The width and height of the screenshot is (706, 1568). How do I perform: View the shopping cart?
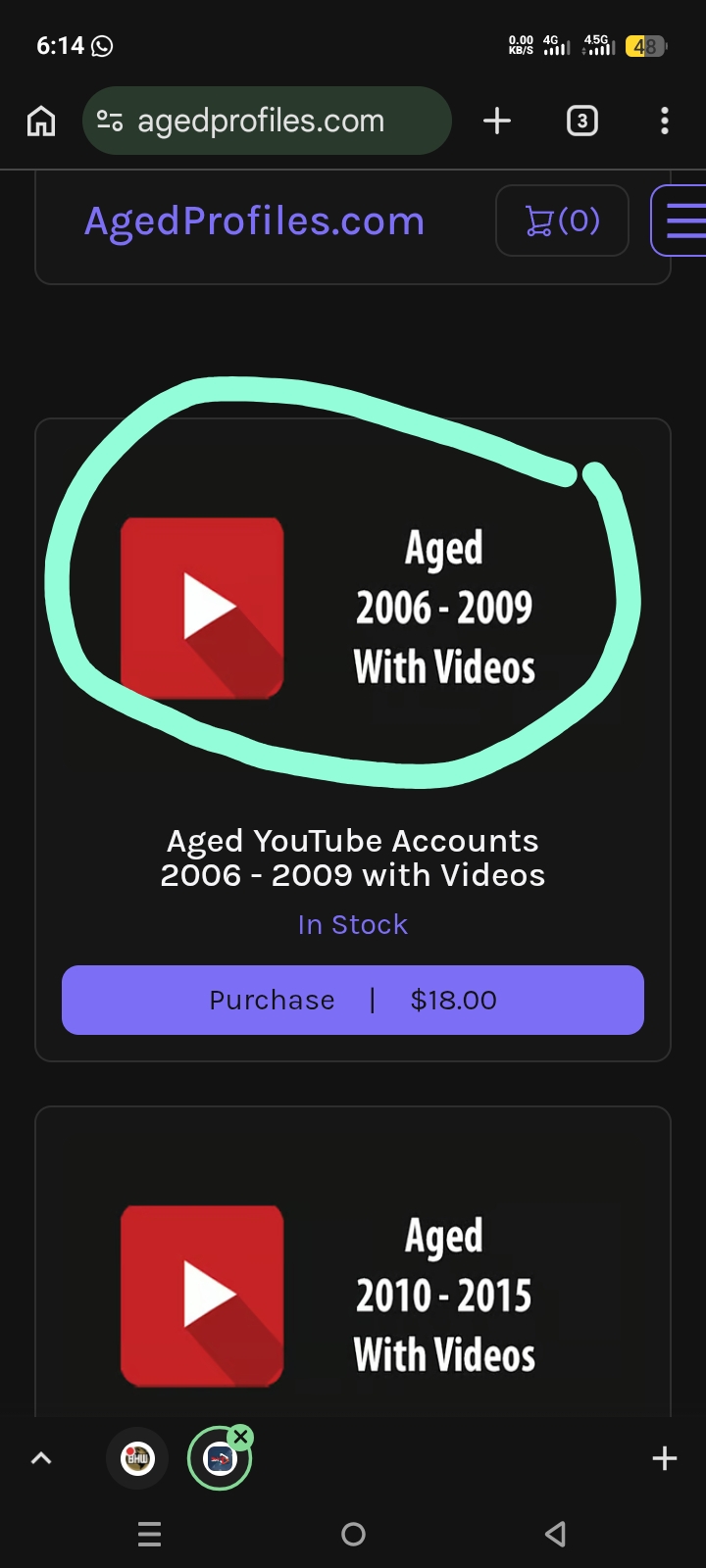562,220
